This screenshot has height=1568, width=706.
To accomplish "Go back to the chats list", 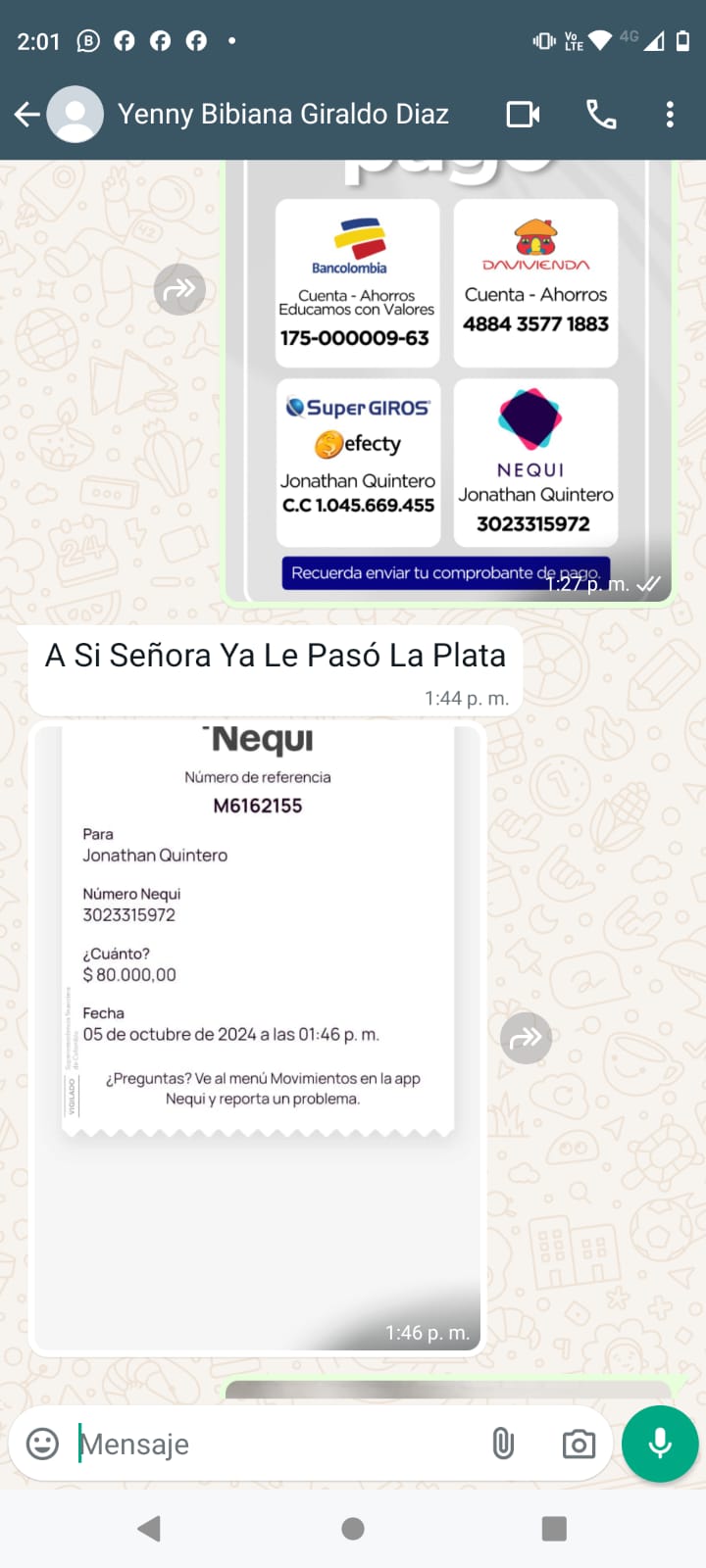I will click(27, 115).
